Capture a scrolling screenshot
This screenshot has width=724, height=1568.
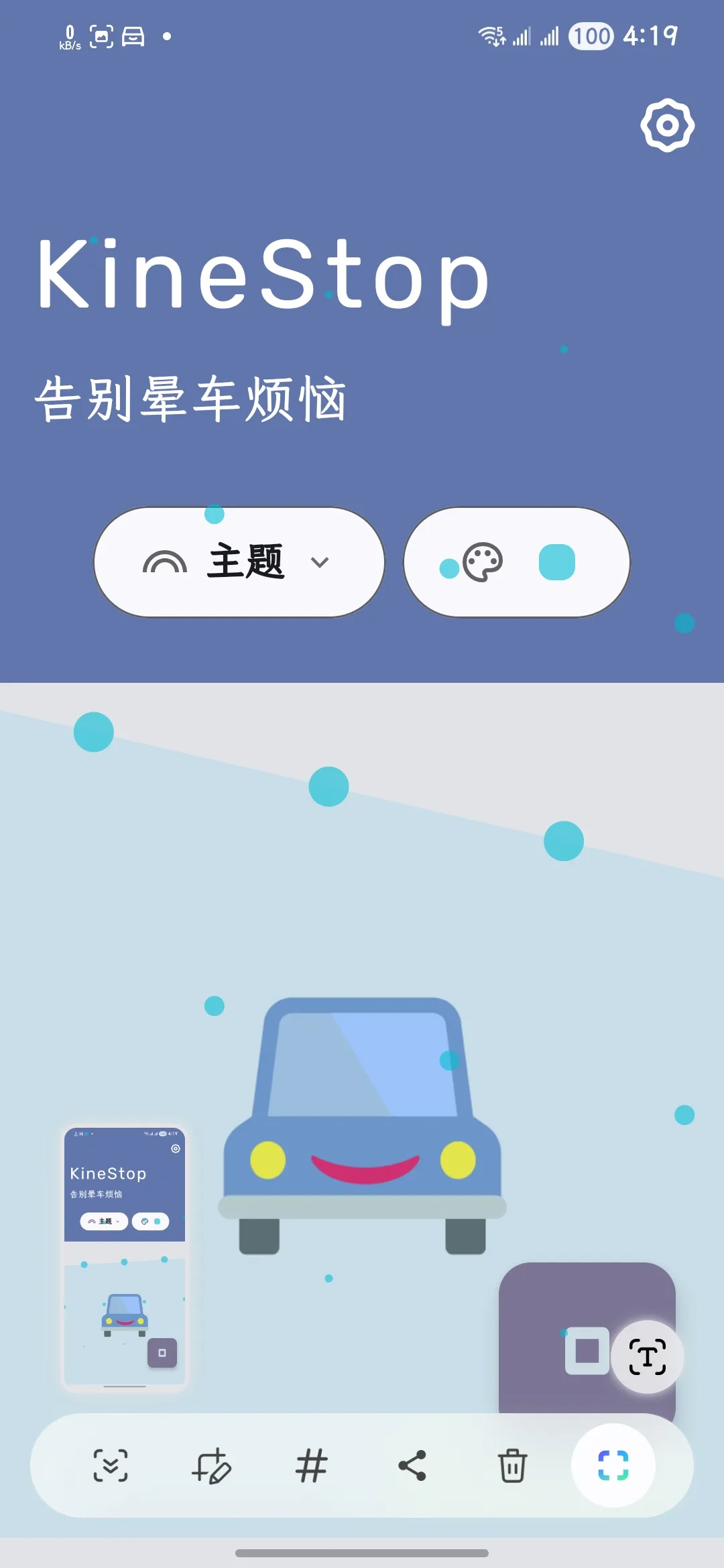point(111,1465)
